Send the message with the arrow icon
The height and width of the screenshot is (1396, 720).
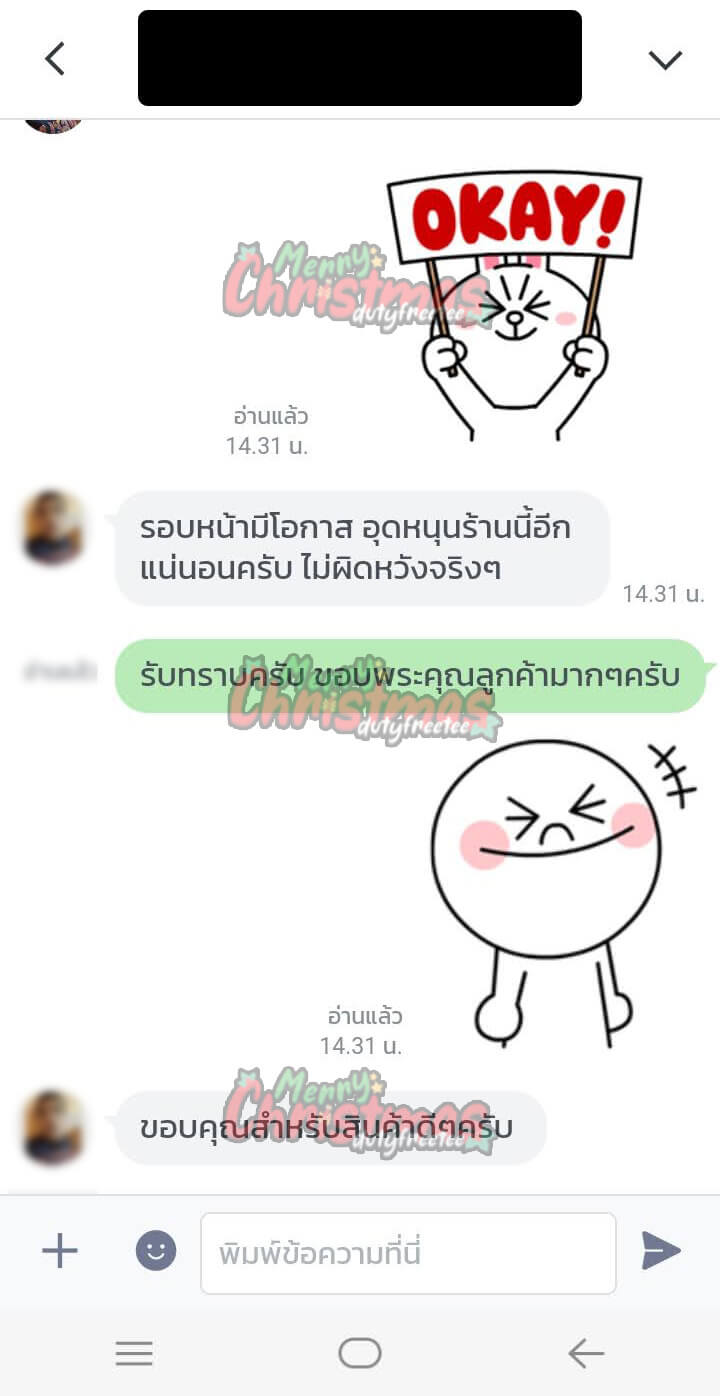[x=661, y=1251]
